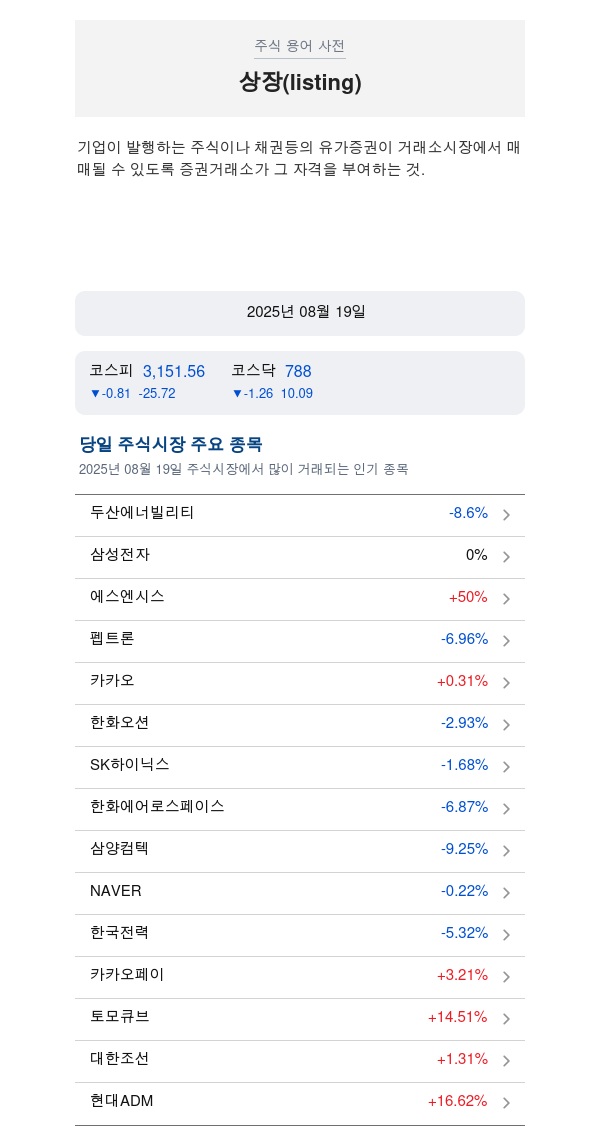Open 현대ADM stock details

pos(299,1104)
